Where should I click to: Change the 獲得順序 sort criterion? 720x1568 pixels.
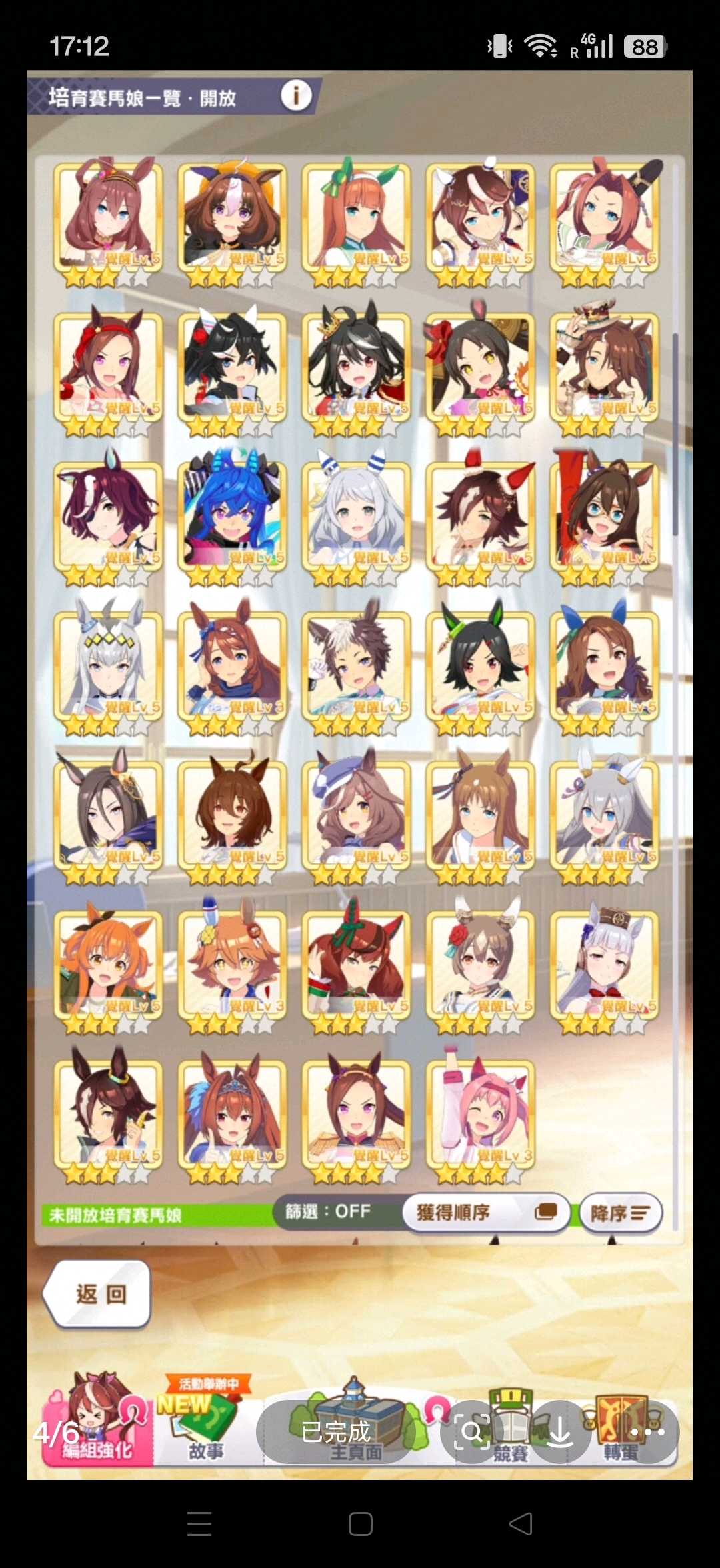tap(485, 1212)
